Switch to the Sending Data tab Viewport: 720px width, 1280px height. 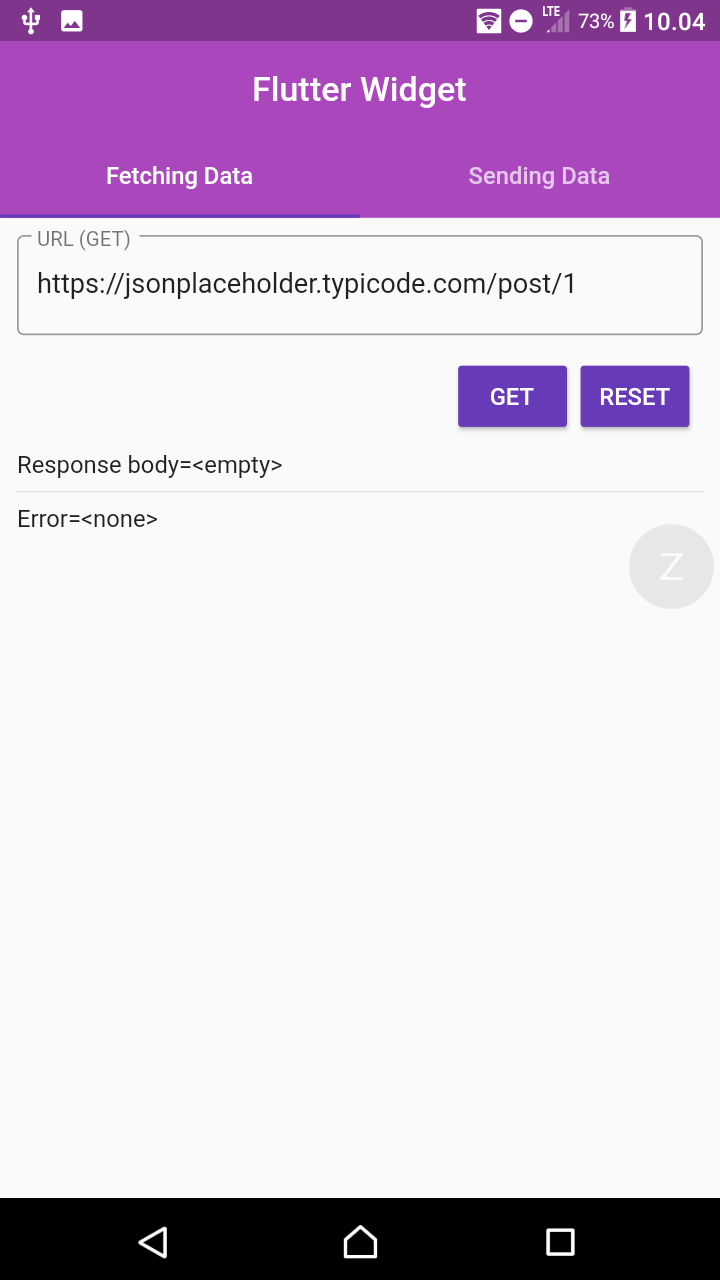539,176
